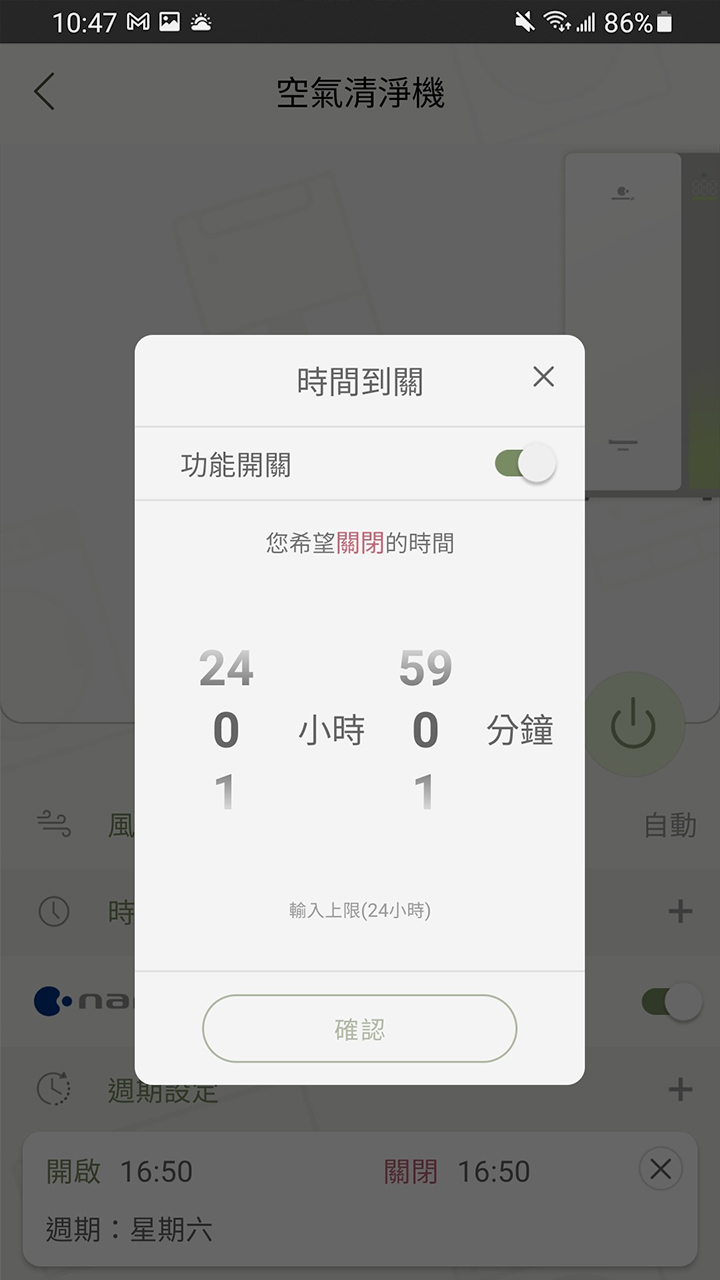
Task: Tap the 週期設定 cycle schedule icon
Action: (x=52, y=1090)
